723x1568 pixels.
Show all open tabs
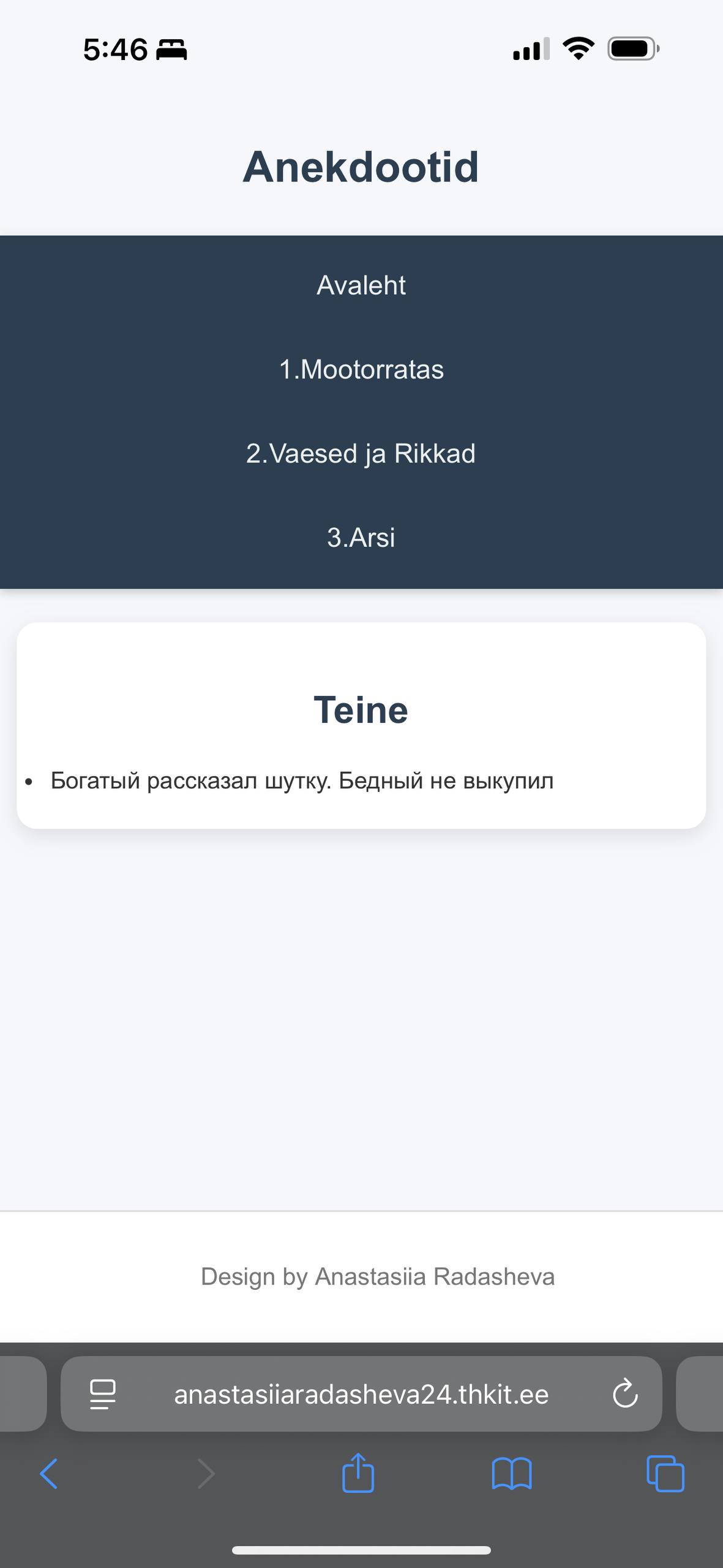coord(665,1474)
